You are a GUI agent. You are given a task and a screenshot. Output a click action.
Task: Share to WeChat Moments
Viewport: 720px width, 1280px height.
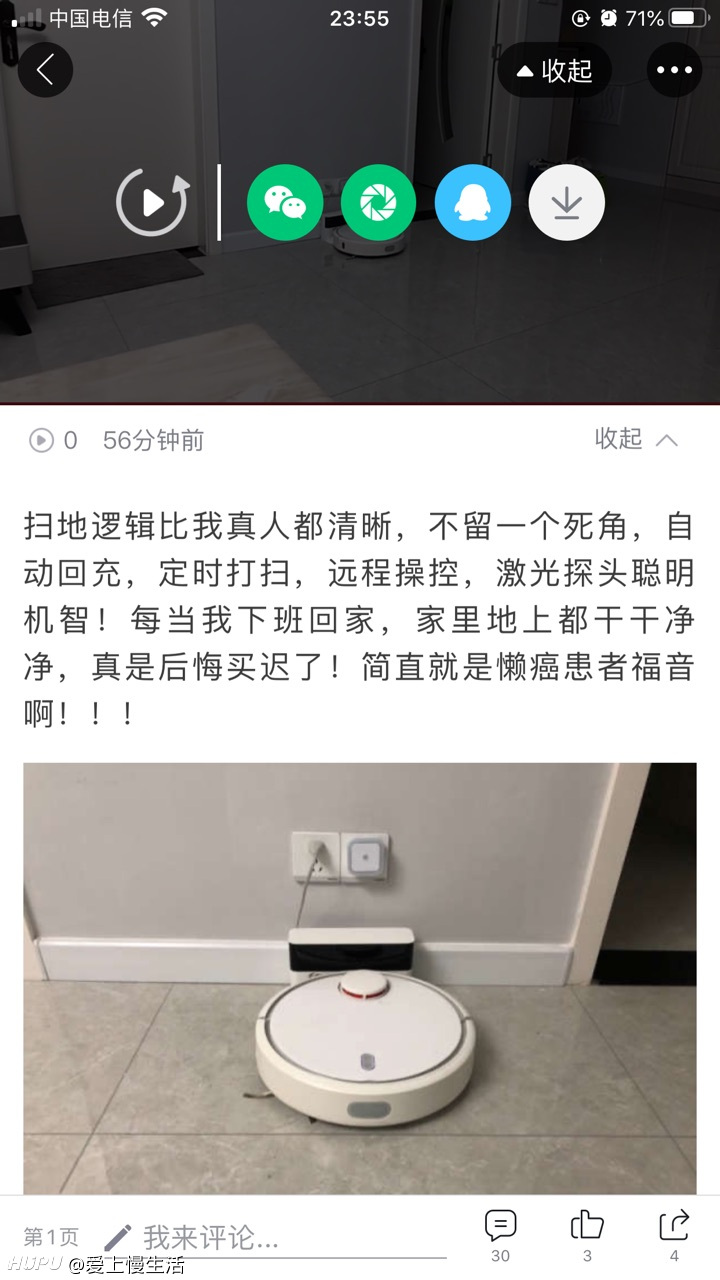pos(379,203)
